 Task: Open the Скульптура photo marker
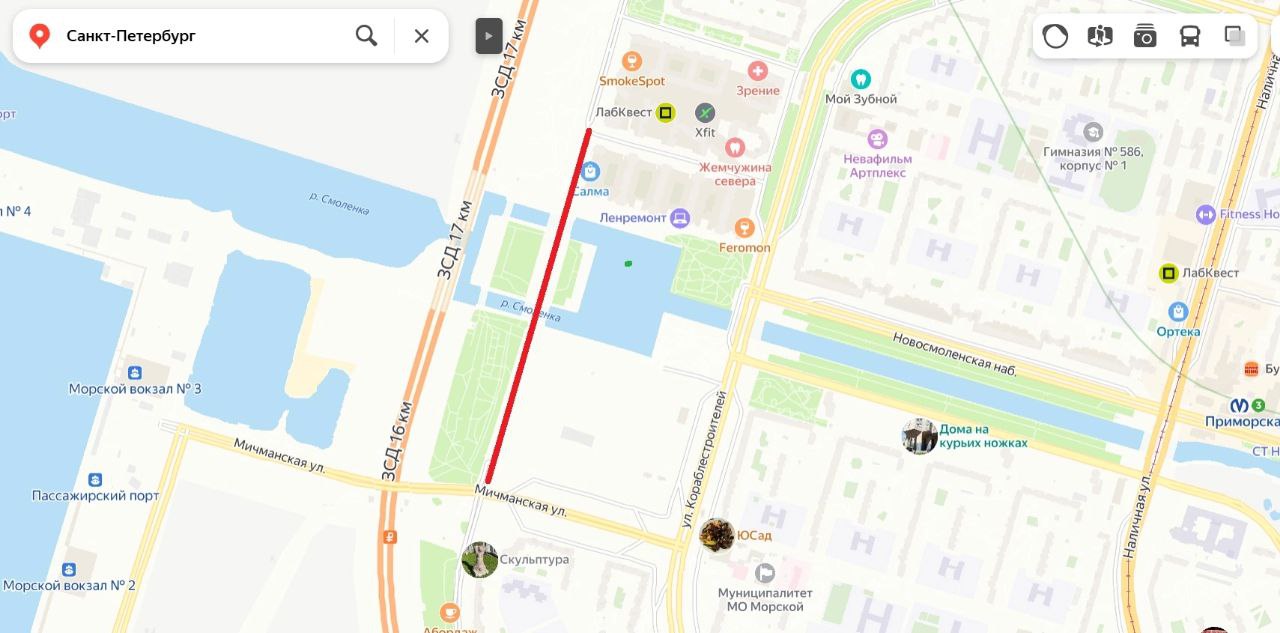point(480,560)
